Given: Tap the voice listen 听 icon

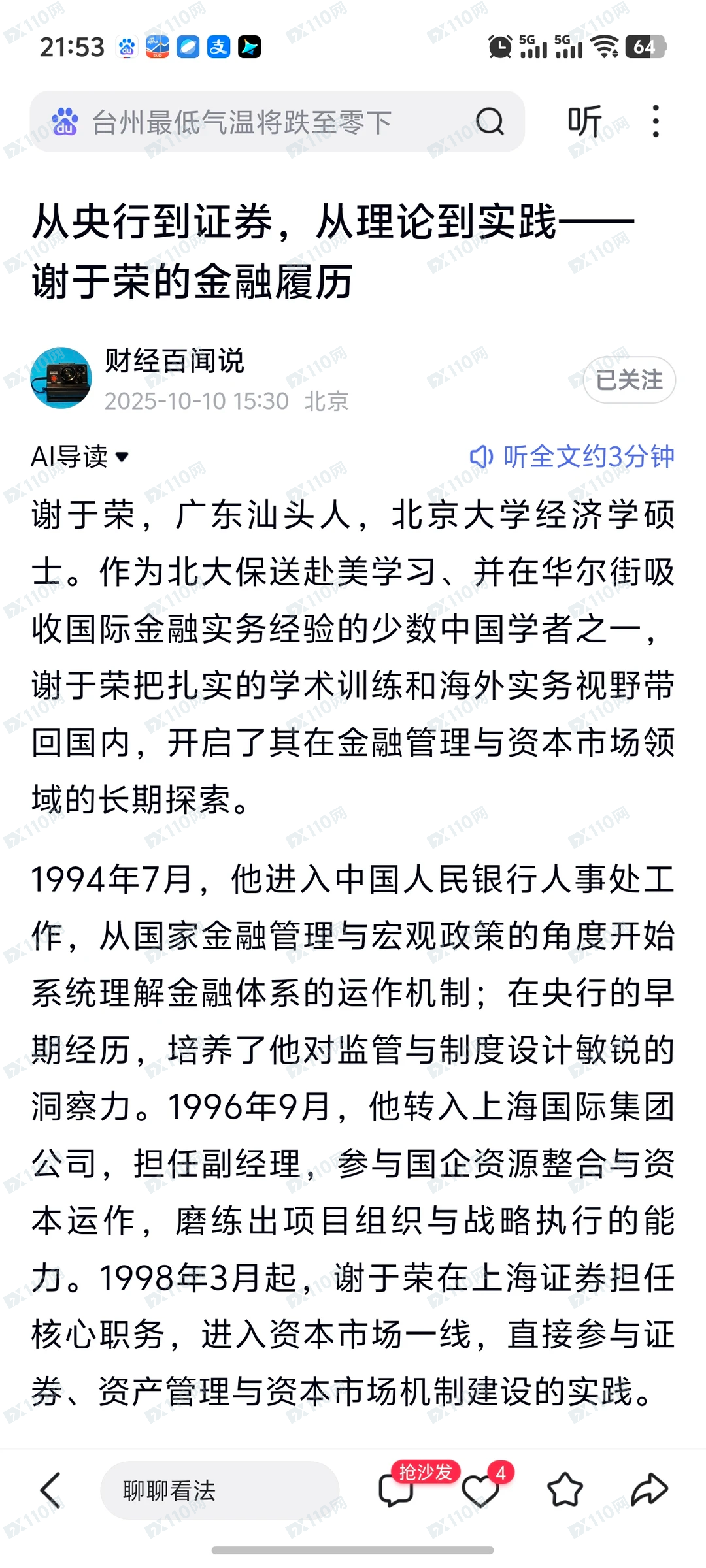Looking at the screenshot, I should [x=585, y=122].
